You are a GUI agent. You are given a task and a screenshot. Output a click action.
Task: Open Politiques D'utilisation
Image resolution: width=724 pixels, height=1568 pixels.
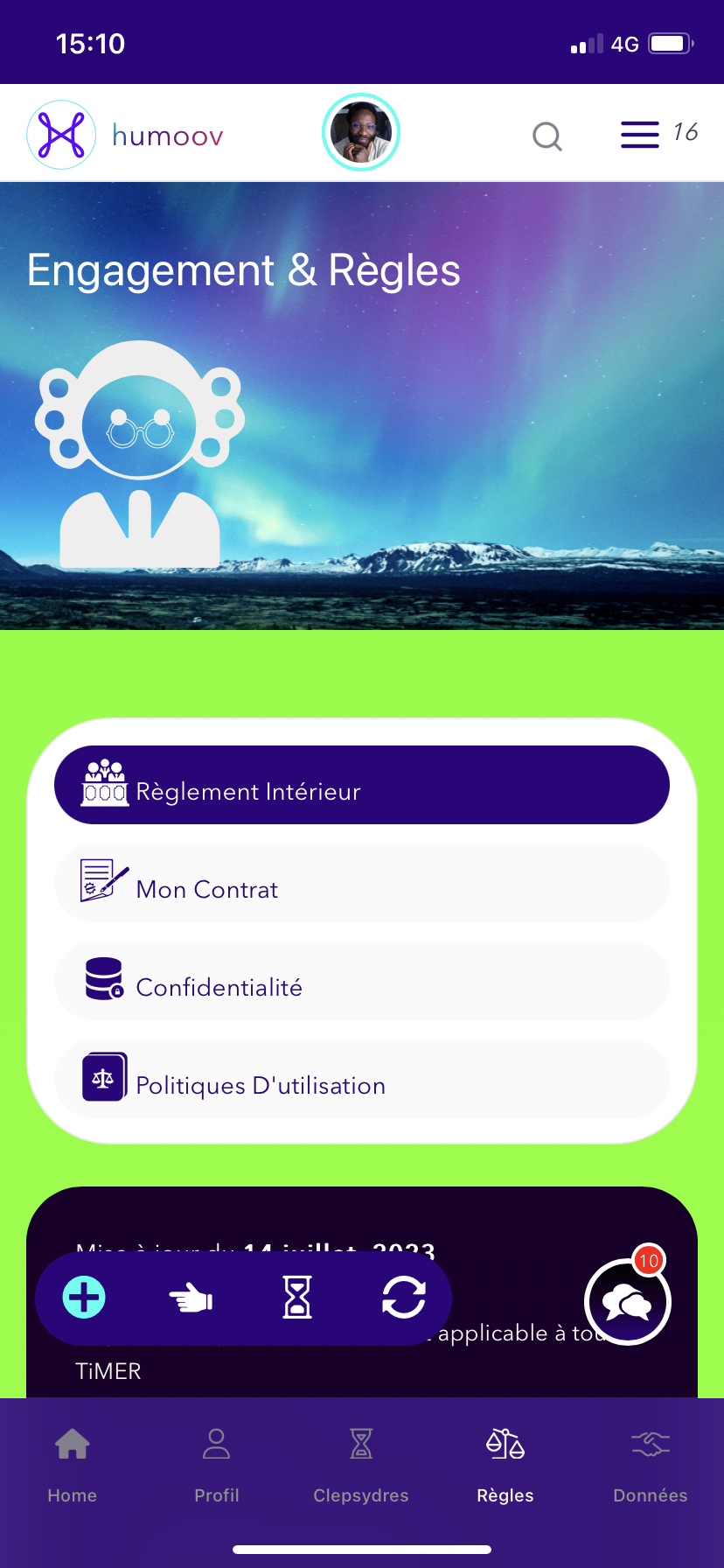pos(362,1079)
